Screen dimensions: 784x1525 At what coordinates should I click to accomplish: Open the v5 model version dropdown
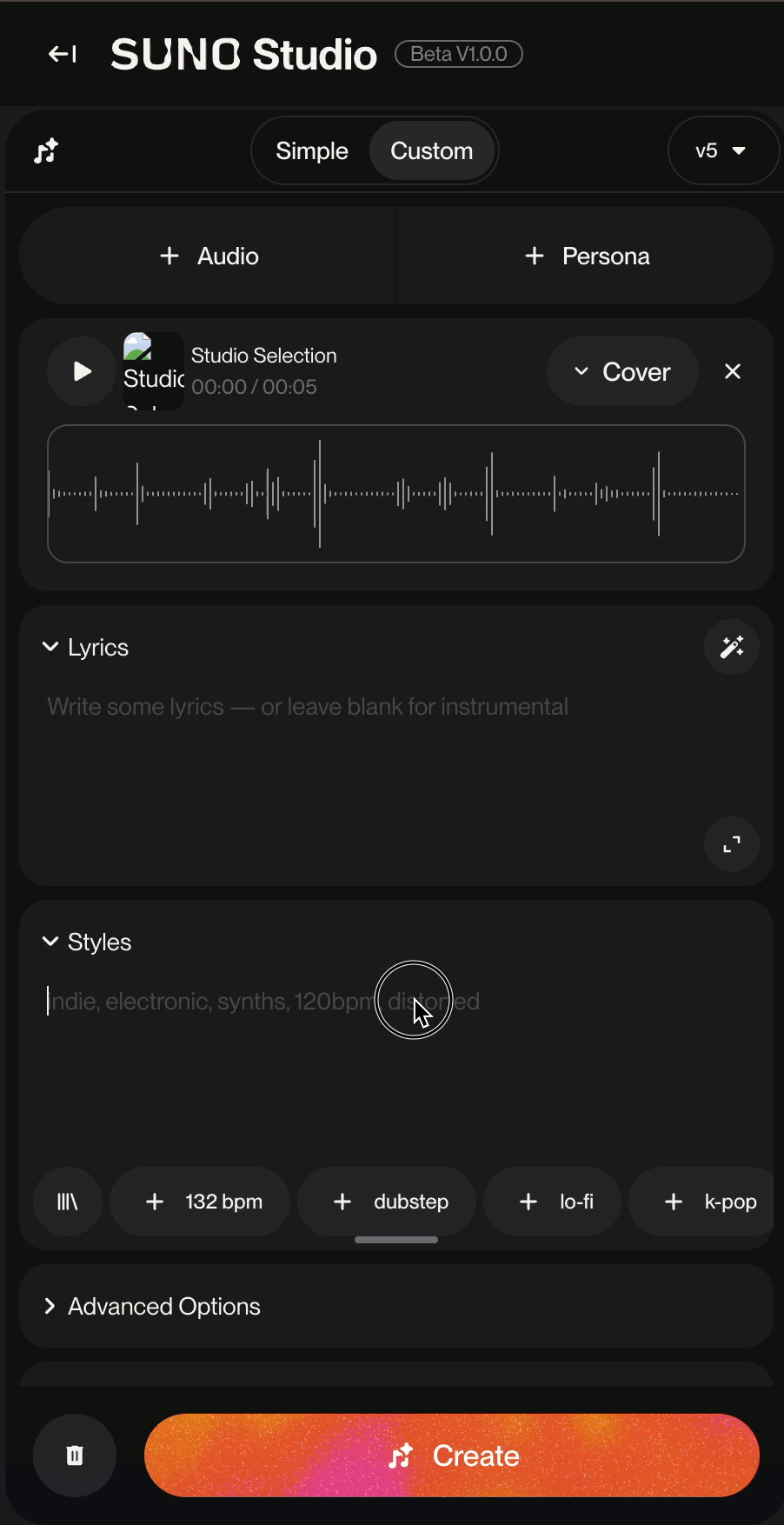pyautogui.click(x=721, y=150)
